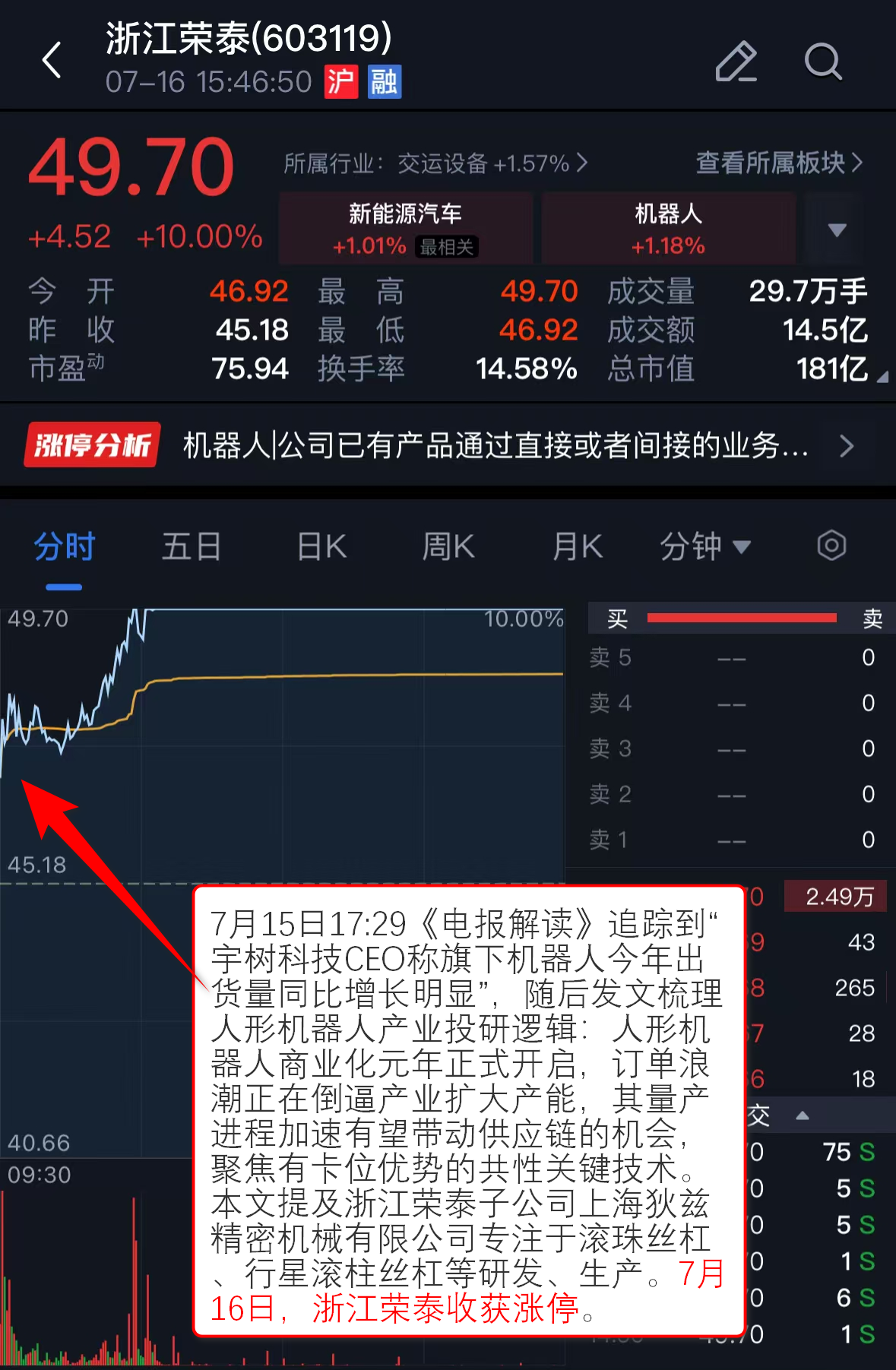Open chart settings hexagon icon
The width and height of the screenshot is (896, 1370).
[831, 546]
